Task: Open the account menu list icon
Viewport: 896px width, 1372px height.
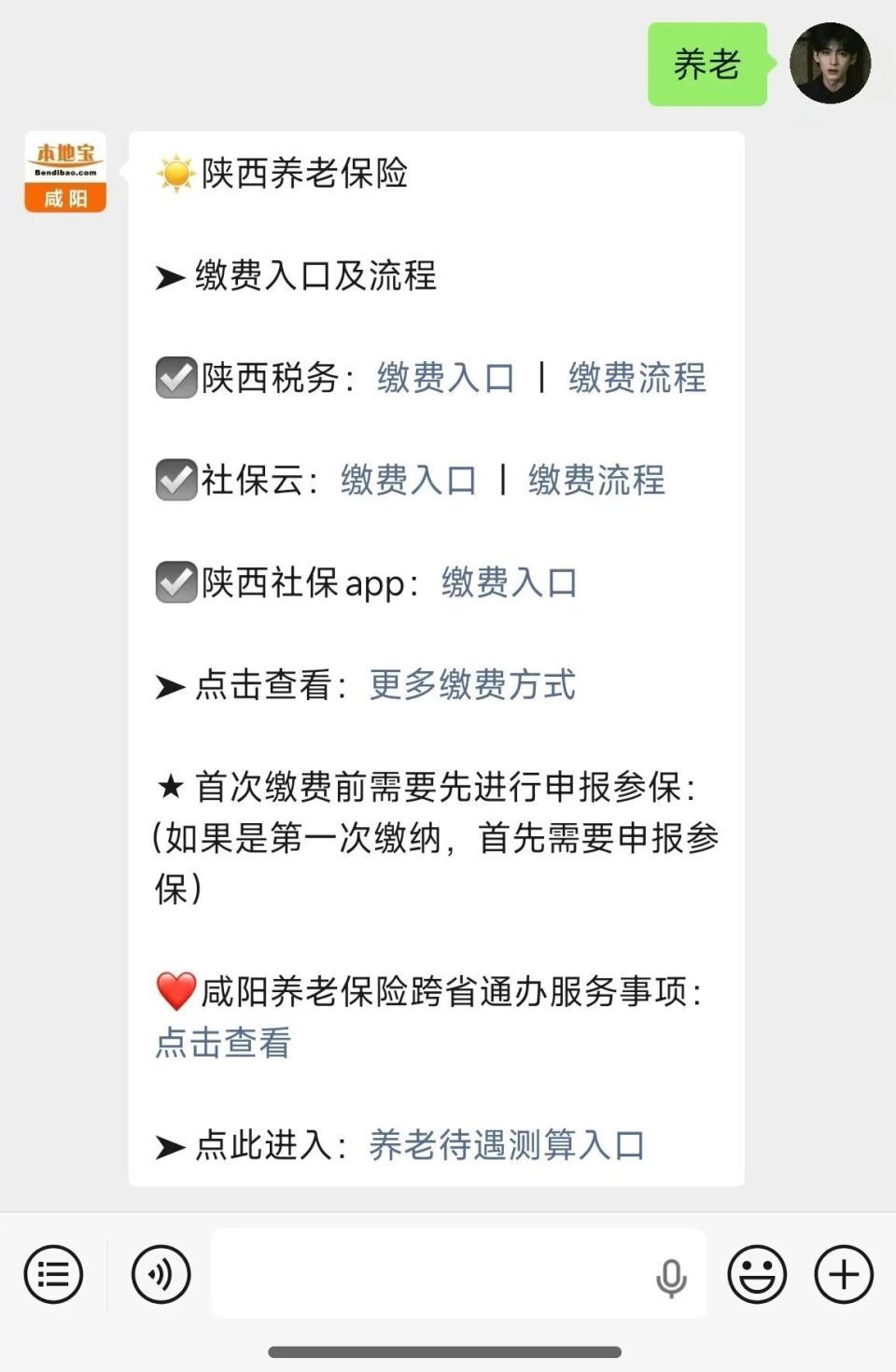Action: coord(53,1274)
